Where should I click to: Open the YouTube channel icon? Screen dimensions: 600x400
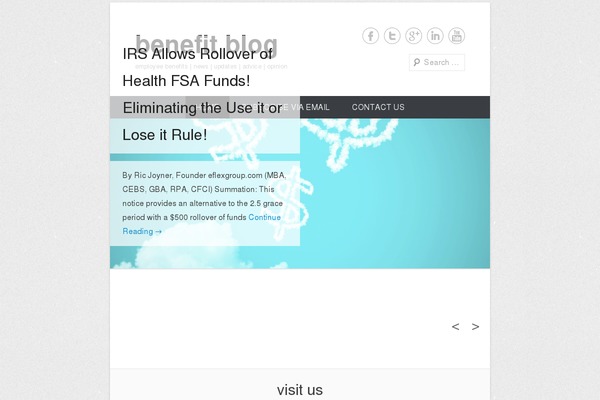coord(457,36)
